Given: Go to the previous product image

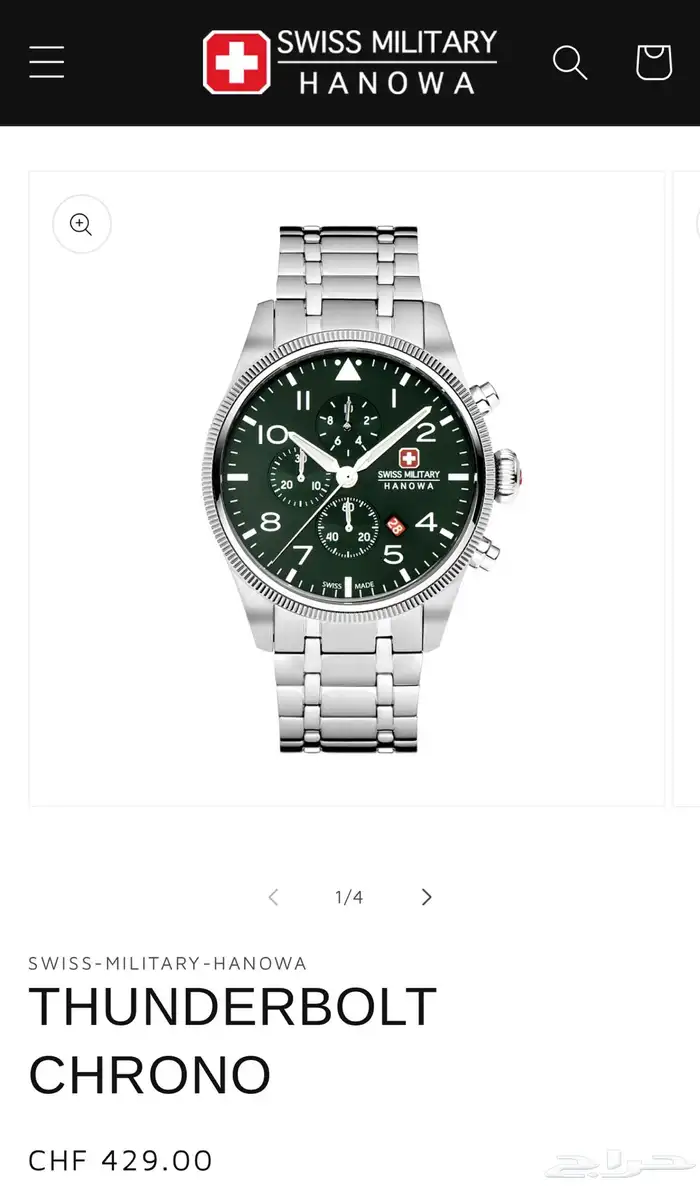Looking at the screenshot, I should click(273, 897).
